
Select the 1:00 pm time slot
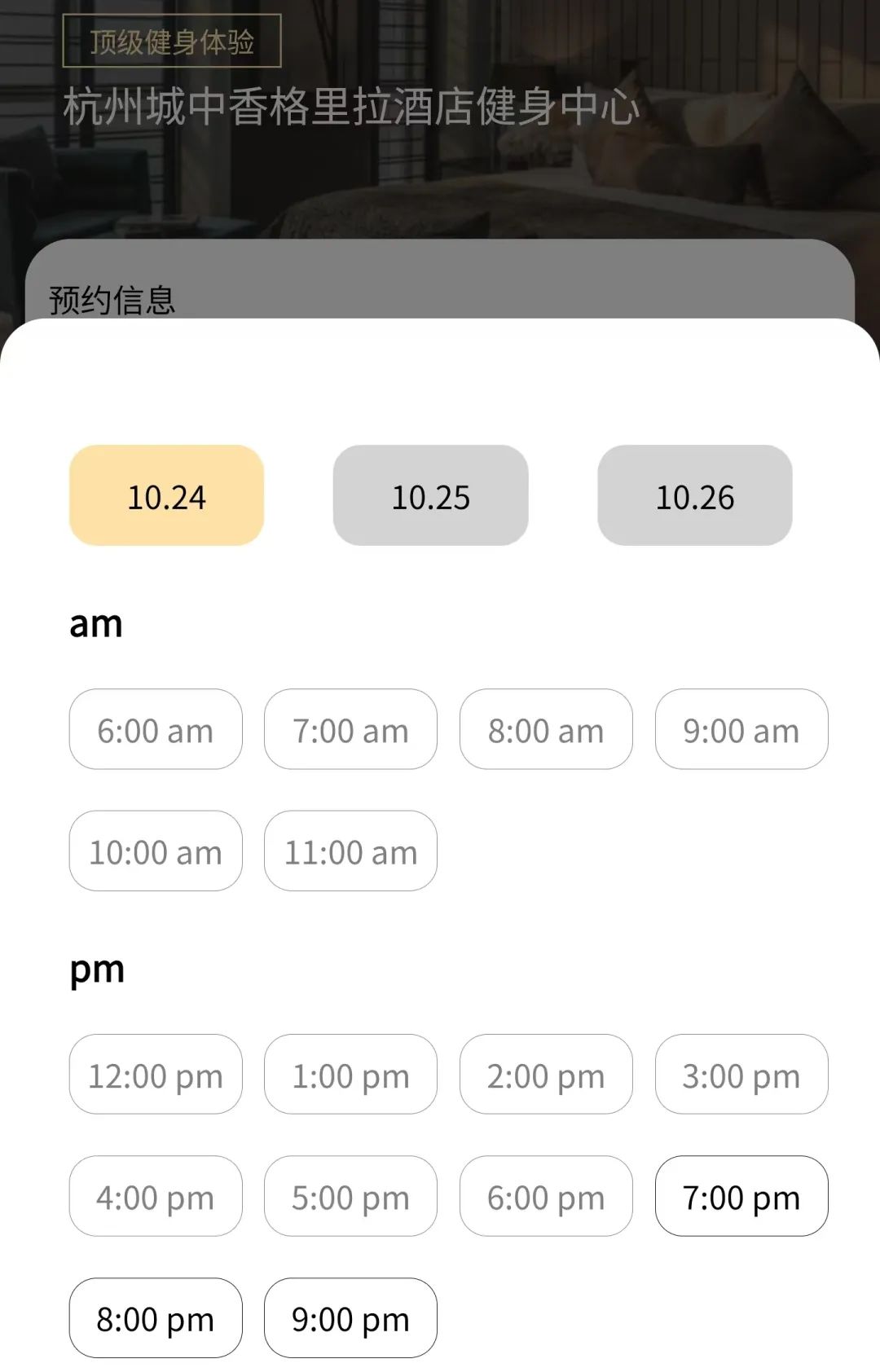point(350,1074)
